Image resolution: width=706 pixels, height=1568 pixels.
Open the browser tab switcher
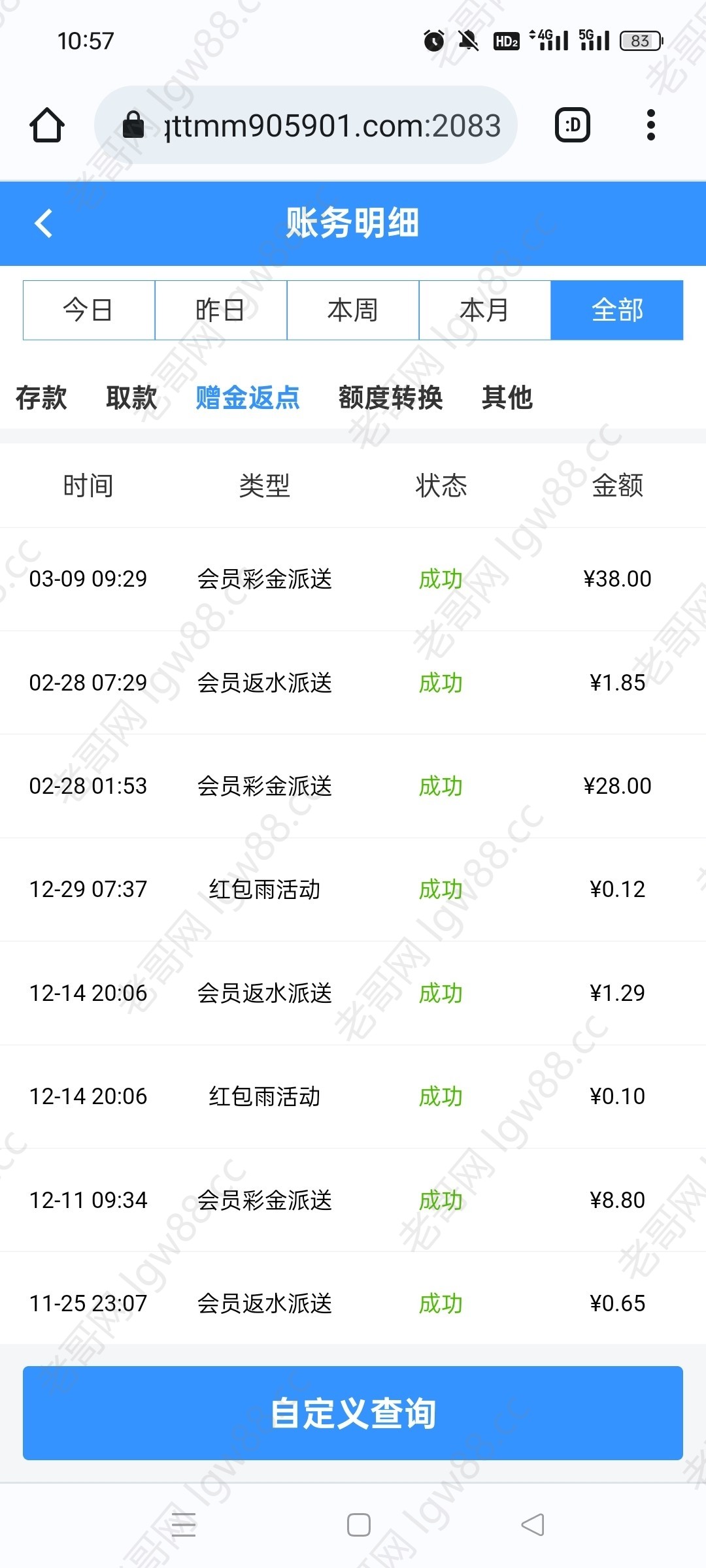click(573, 125)
